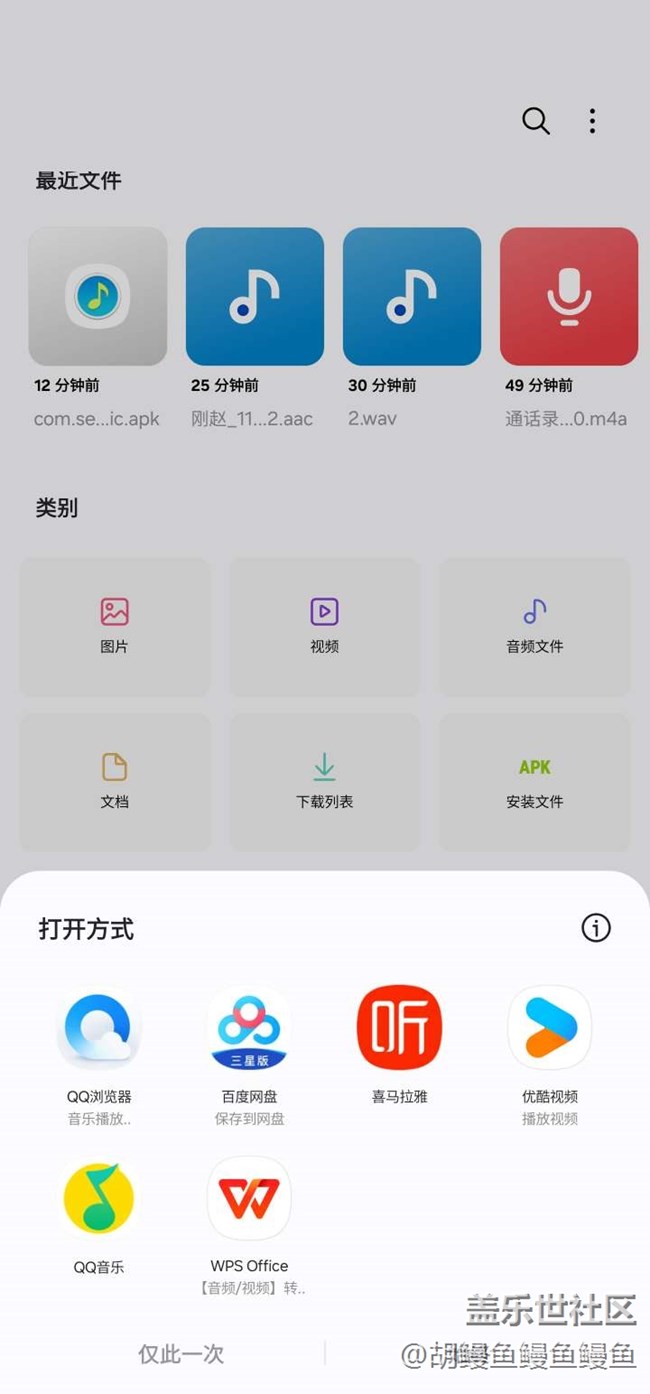650x1394 pixels.
Task: Play the file in QQ音乐
Action: click(x=99, y=1216)
